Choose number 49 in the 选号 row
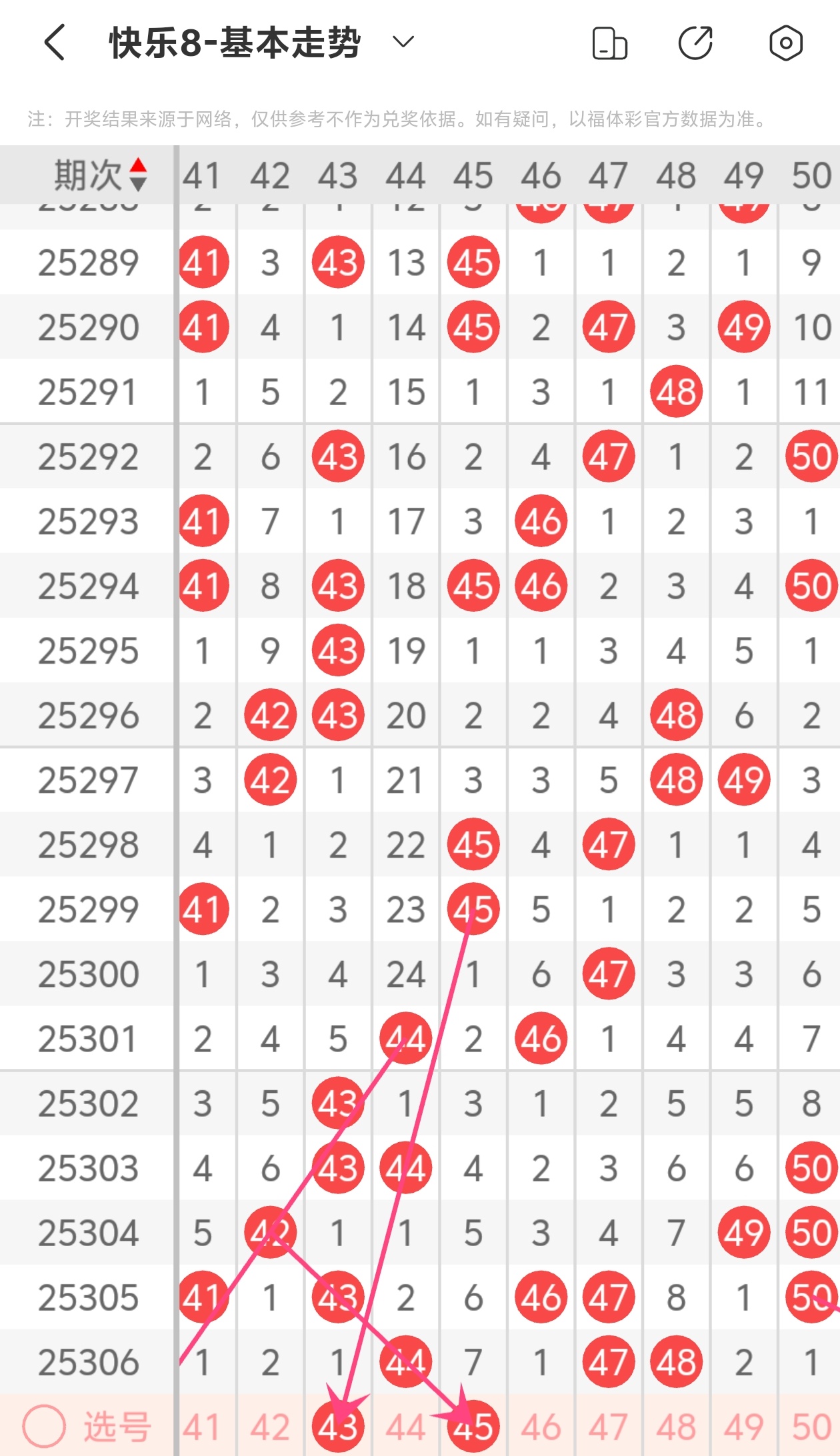Image resolution: width=840 pixels, height=1456 pixels. [744, 1427]
